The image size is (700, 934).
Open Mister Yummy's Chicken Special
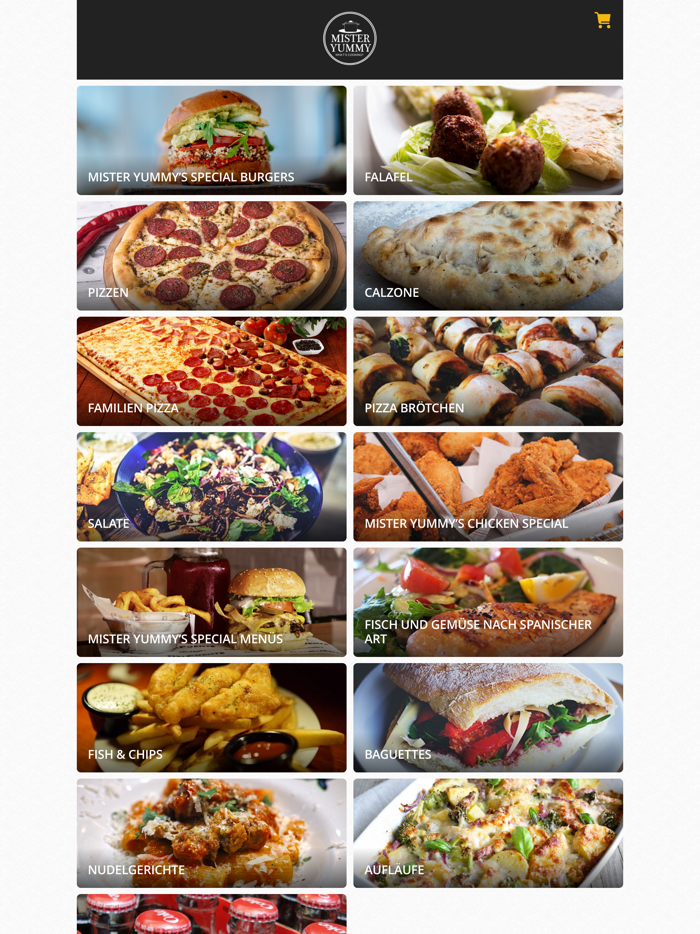click(487, 487)
